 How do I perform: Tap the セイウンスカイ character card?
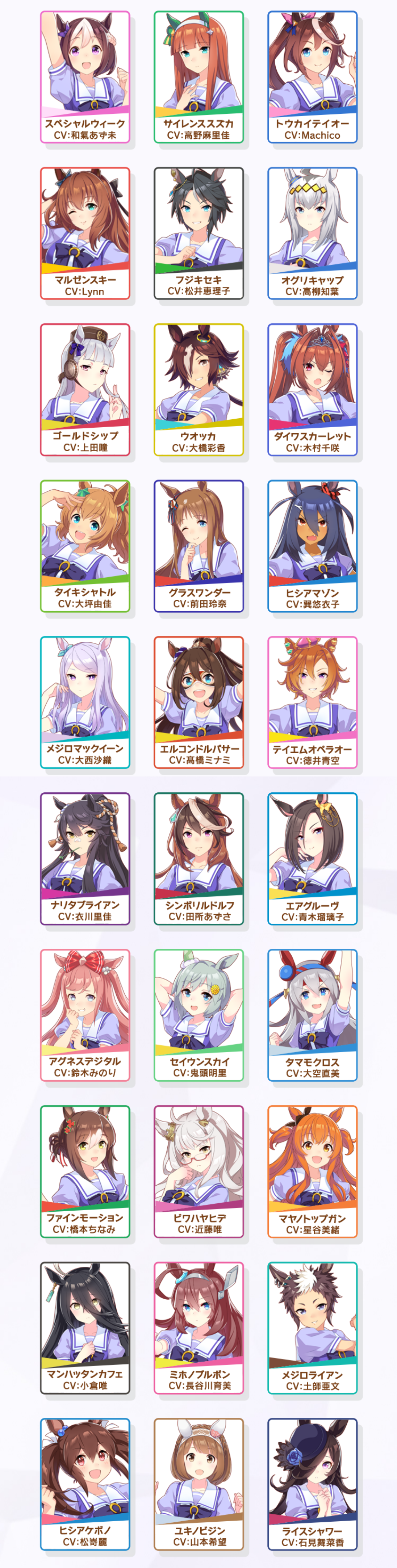198,1015
